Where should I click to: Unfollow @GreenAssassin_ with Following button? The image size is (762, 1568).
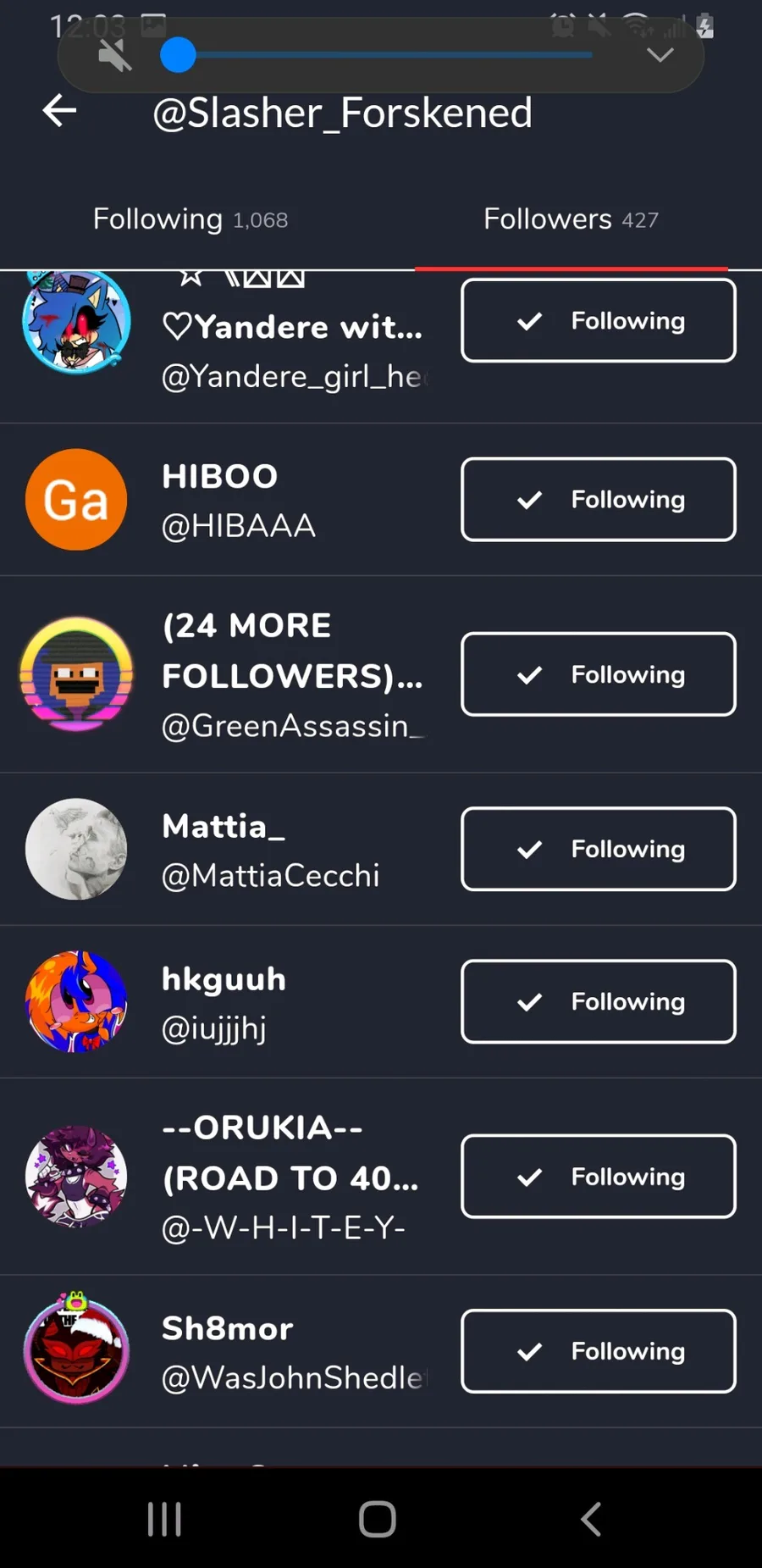(598, 674)
